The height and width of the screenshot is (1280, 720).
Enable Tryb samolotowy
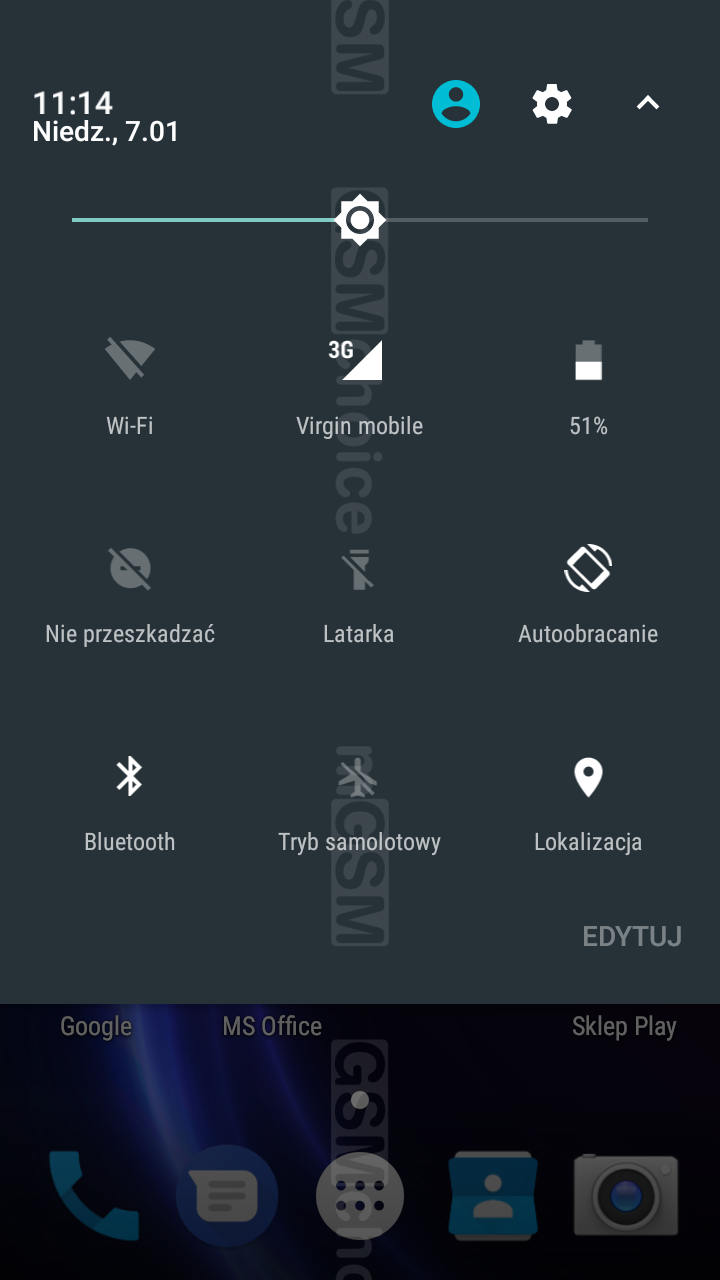[x=359, y=778]
